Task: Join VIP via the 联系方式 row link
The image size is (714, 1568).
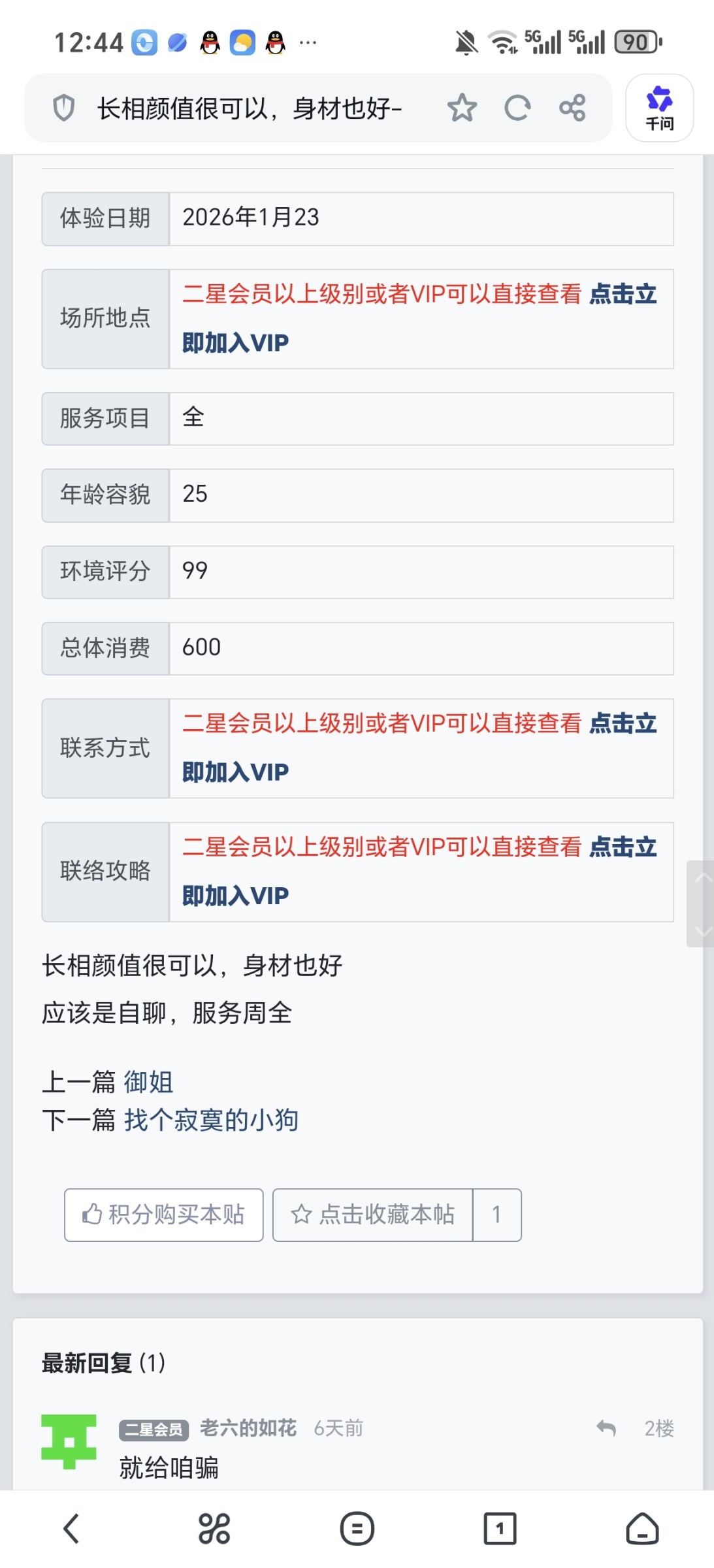Action: point(235,772)
